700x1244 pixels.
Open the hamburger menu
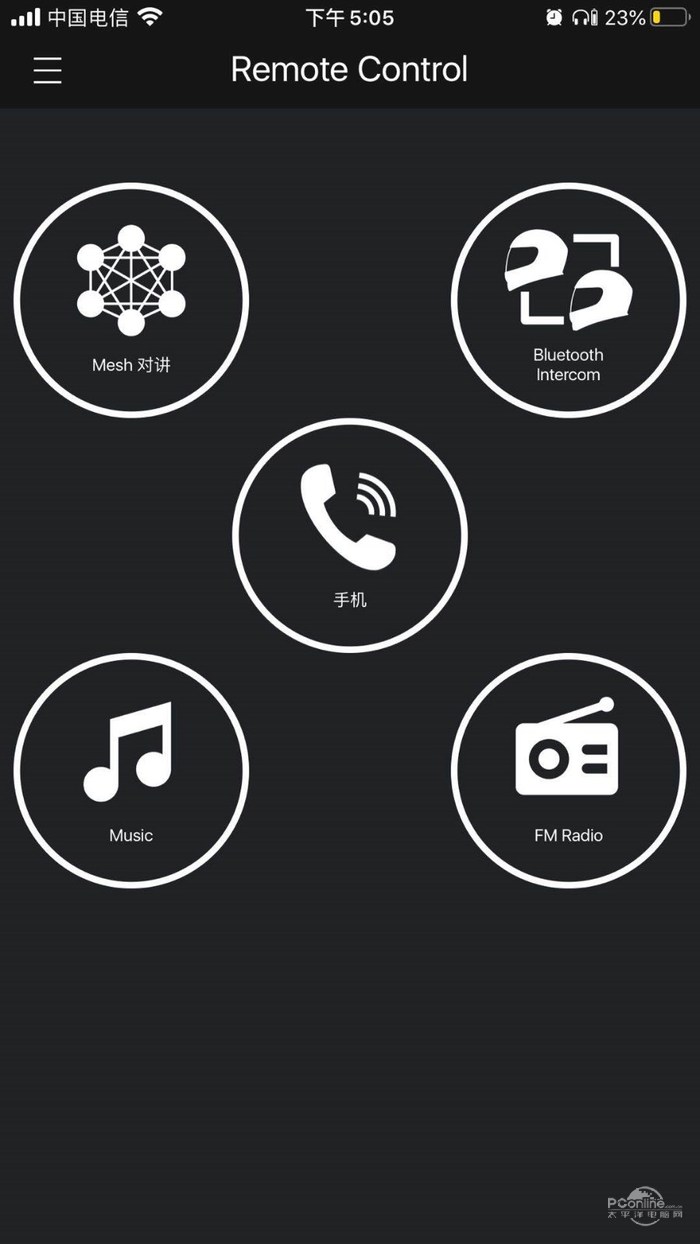click(47, 70)
